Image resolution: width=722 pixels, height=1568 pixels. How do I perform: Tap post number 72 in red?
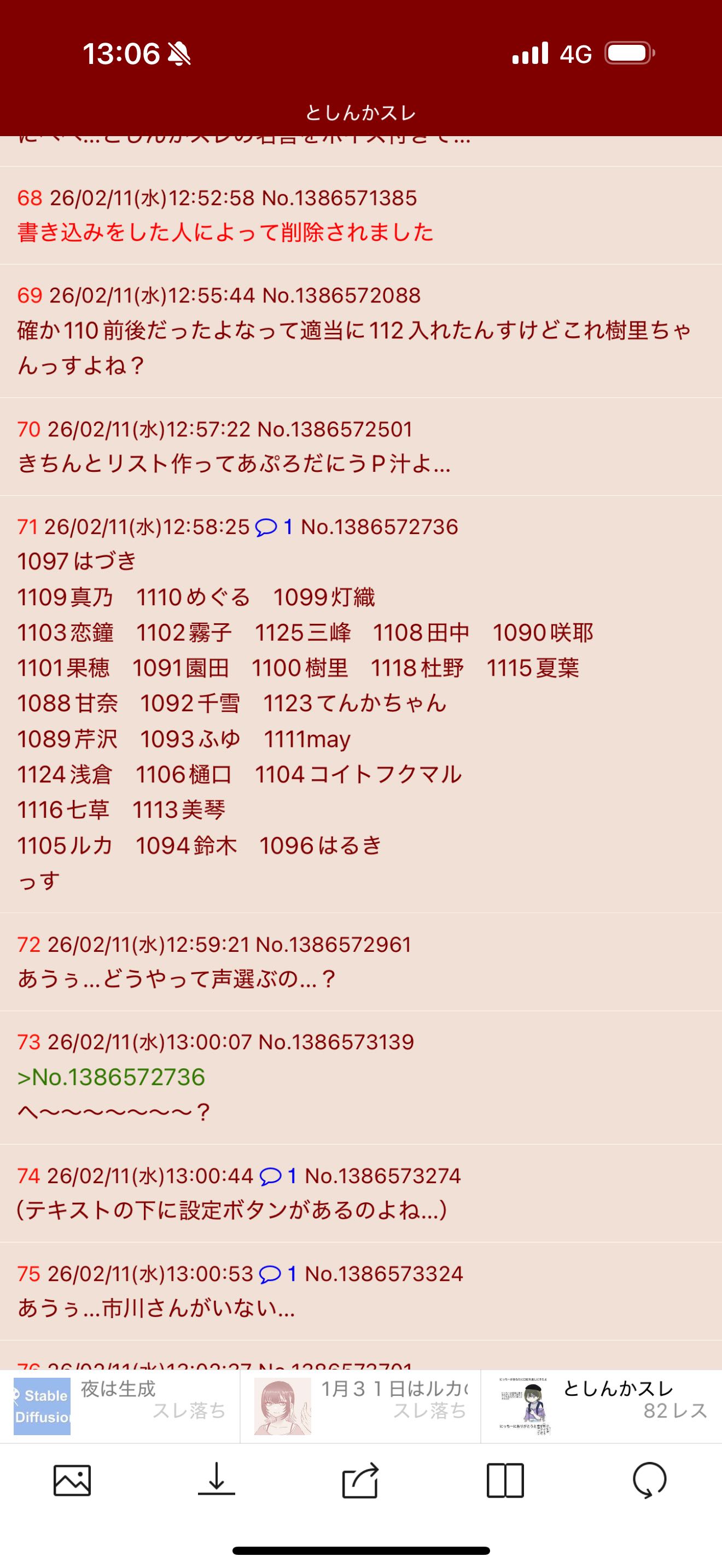click(28, 945)
